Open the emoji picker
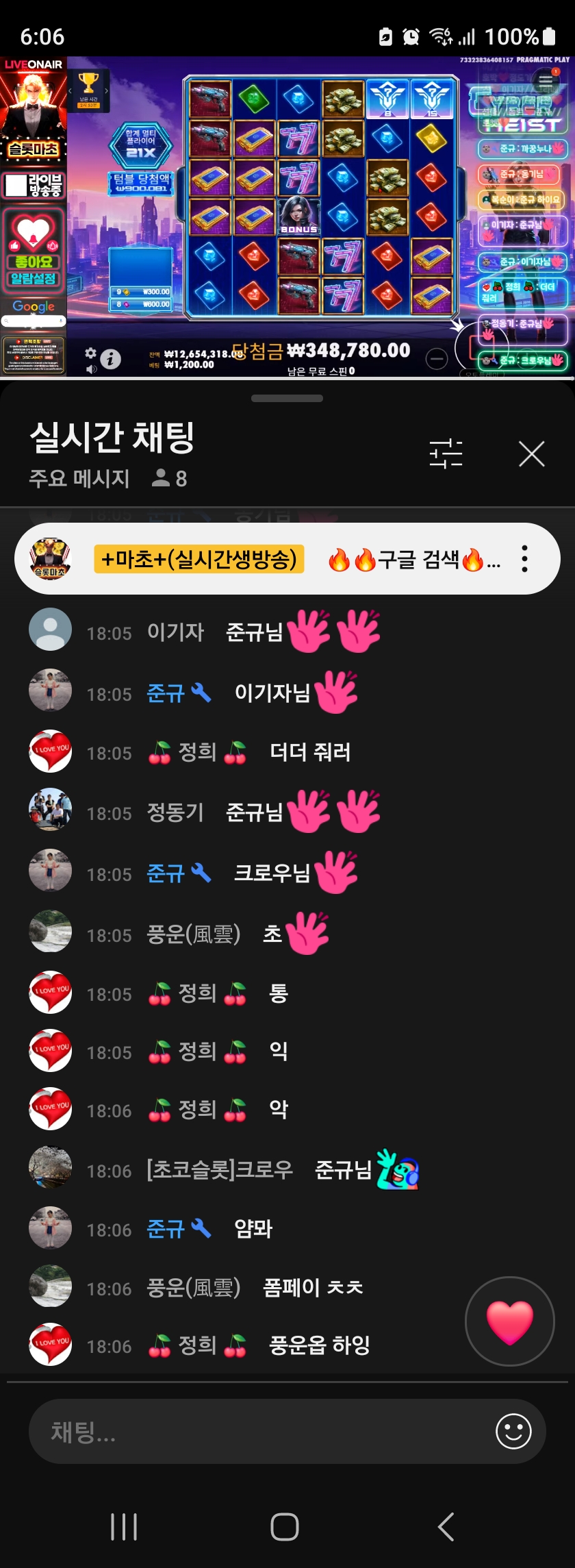The width and height of the screenshot is (575, 1568). (x=513, y=1431)
